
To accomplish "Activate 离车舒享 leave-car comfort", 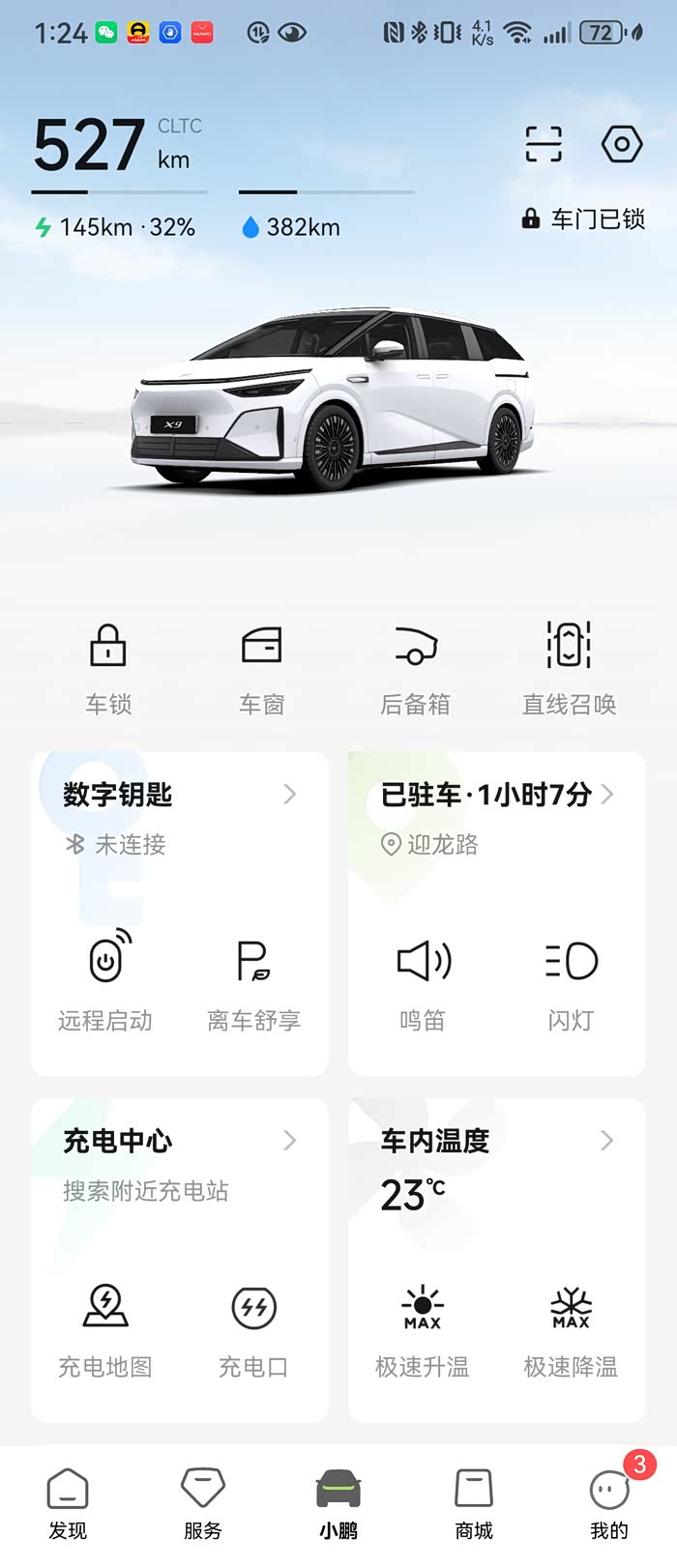I will [253, 979].
